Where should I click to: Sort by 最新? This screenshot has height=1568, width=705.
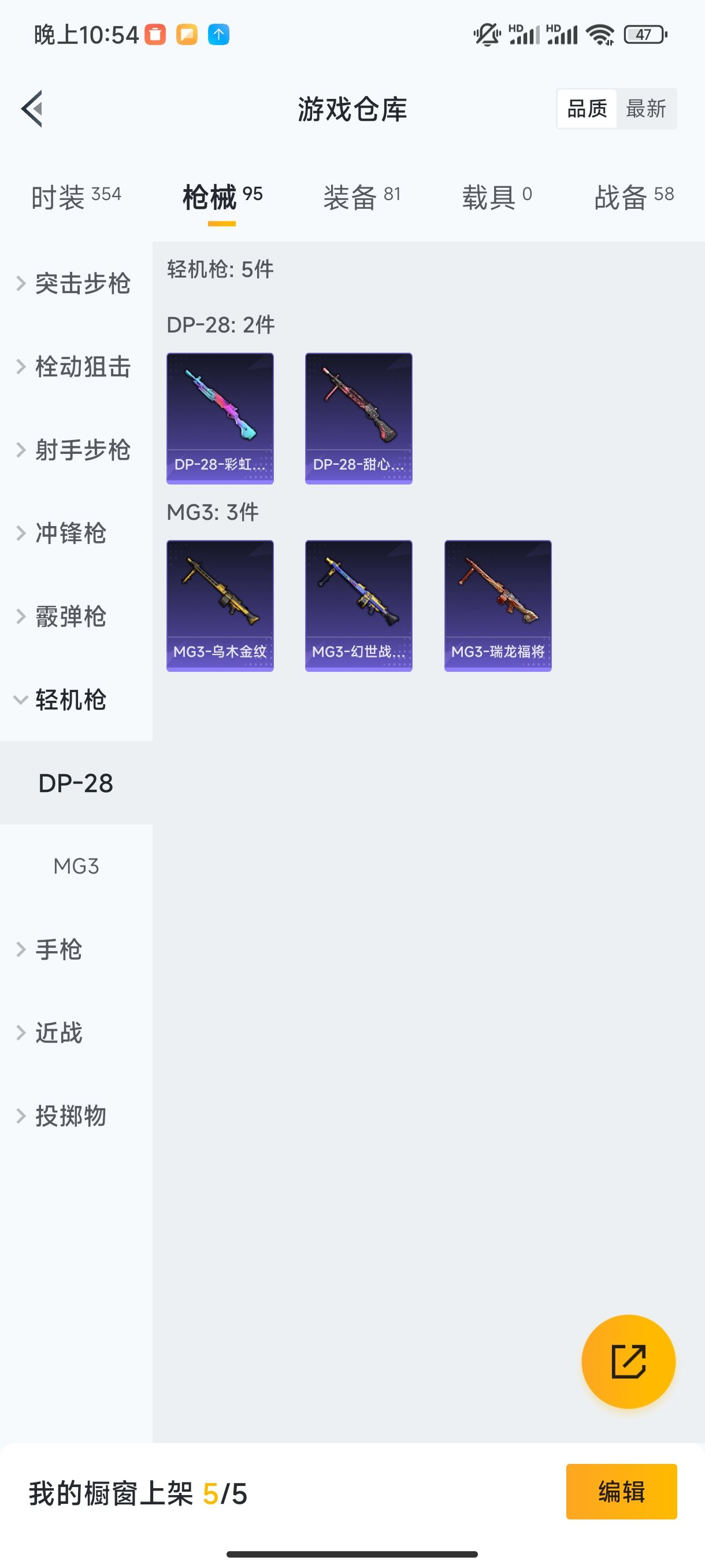(x=645, y=109)
